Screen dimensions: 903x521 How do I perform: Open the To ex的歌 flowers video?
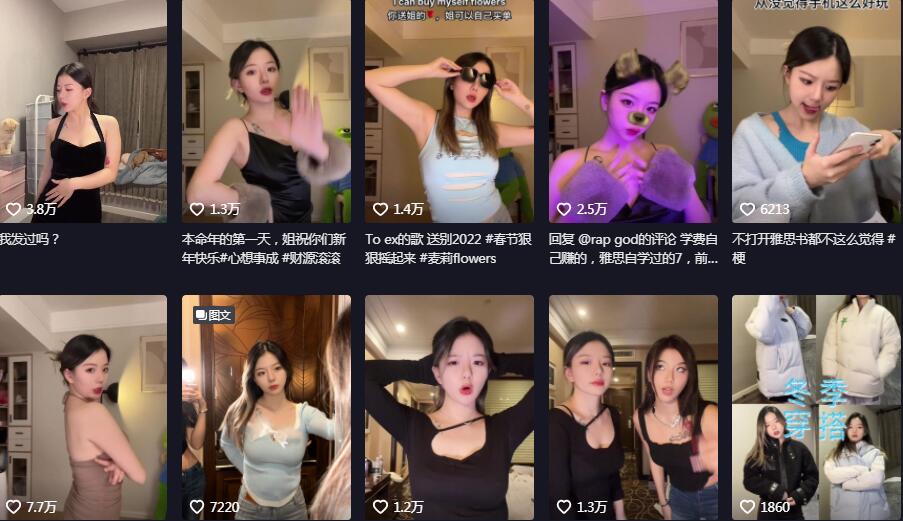click(449, 110)
